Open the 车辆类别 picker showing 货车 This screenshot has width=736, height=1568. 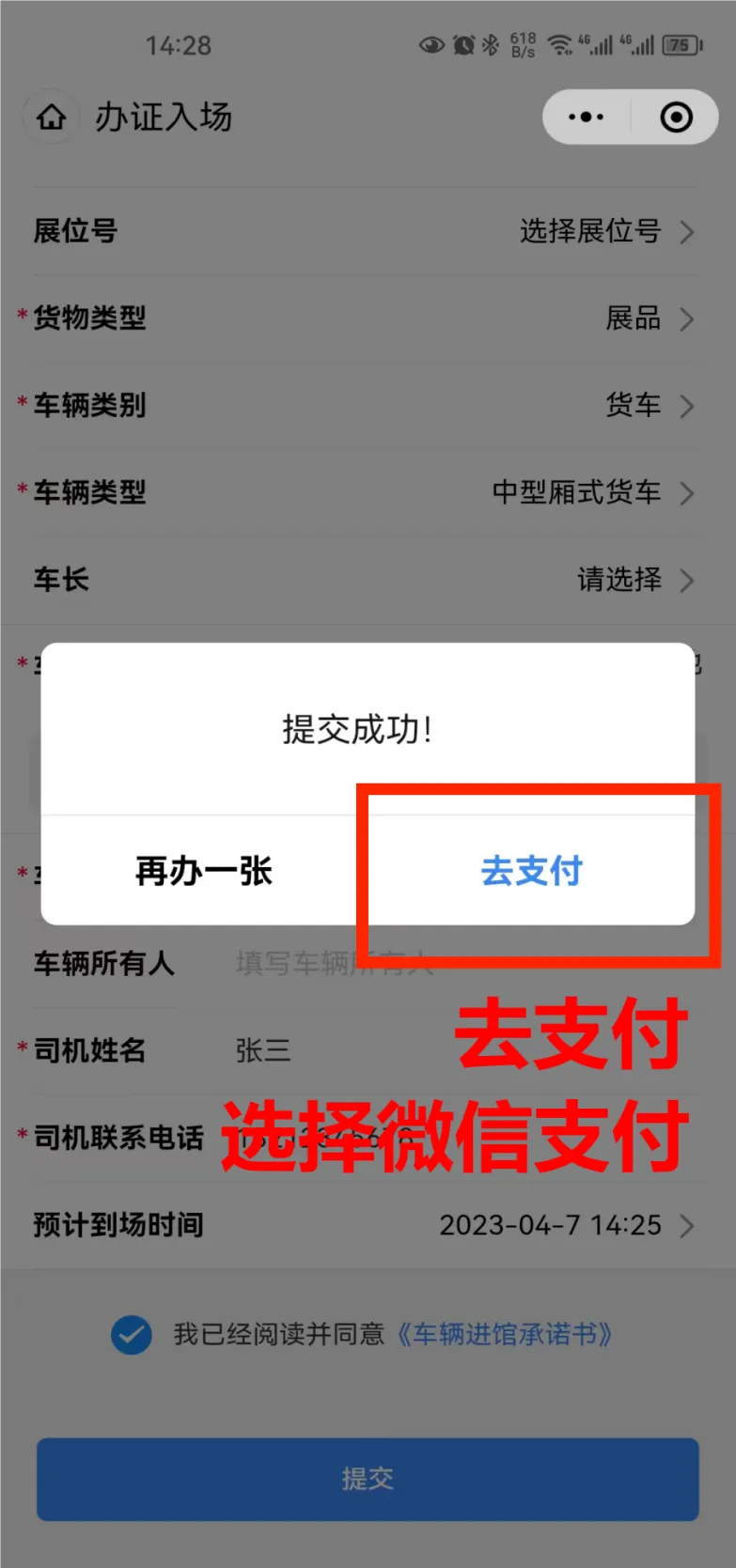(649, 406)
